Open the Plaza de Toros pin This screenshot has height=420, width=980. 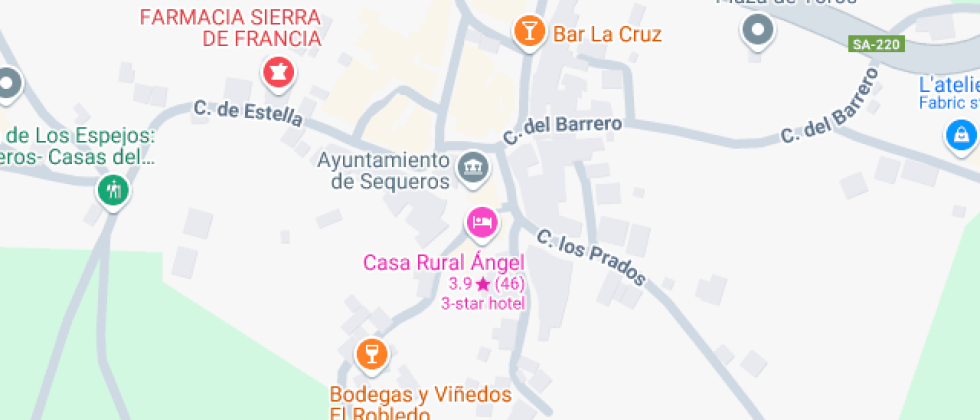757,31
